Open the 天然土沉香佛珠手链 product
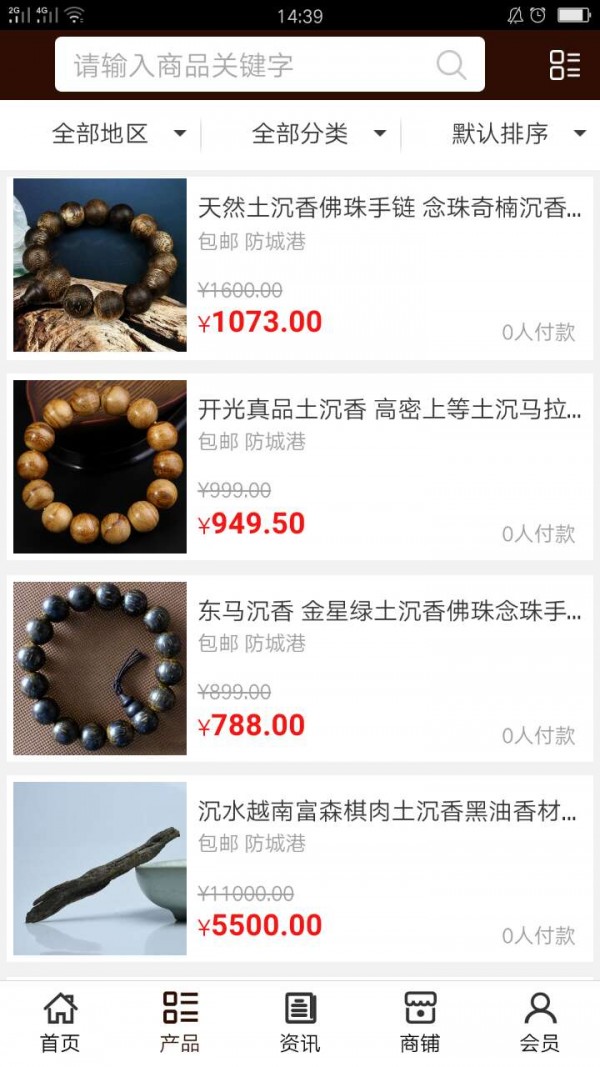This screenshot has width=600, height=1067. pos(389,209)
